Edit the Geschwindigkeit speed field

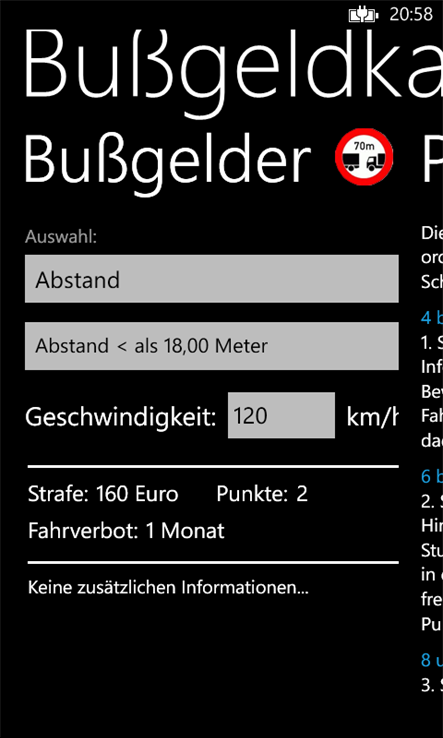coord(281,416)
